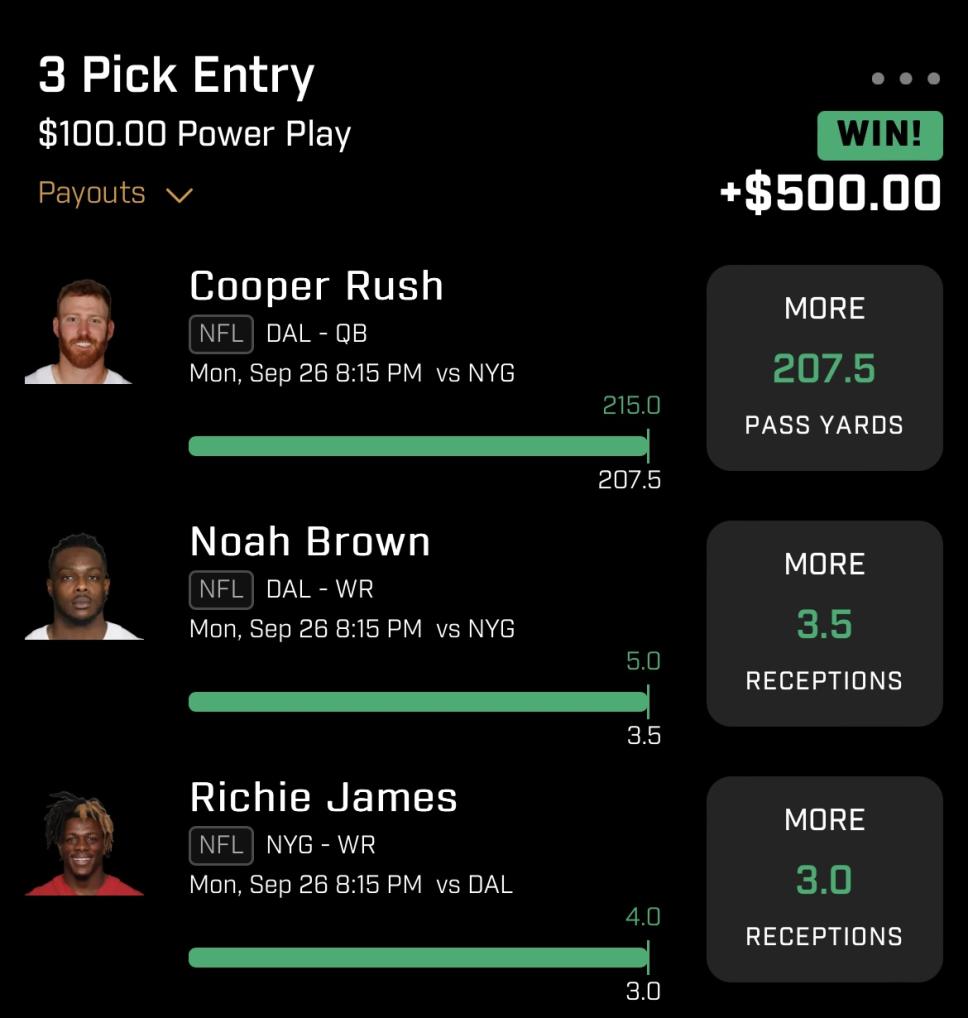Image resolution: width=968 pixels, height=1018 pixels.
Task: Click Richie James's player photo
Action: [x=84, y=839]
